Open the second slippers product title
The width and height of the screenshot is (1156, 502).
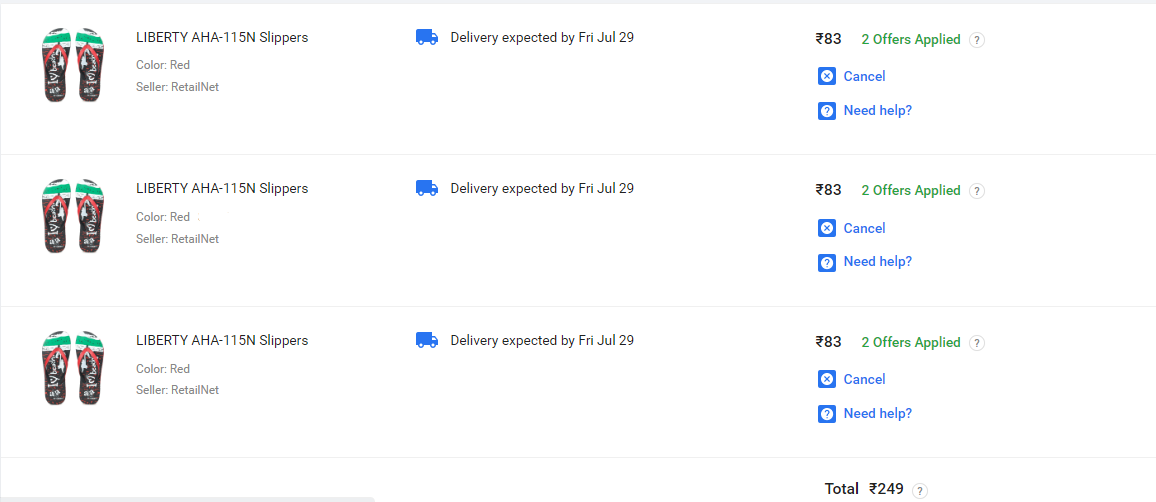(222, 188)
